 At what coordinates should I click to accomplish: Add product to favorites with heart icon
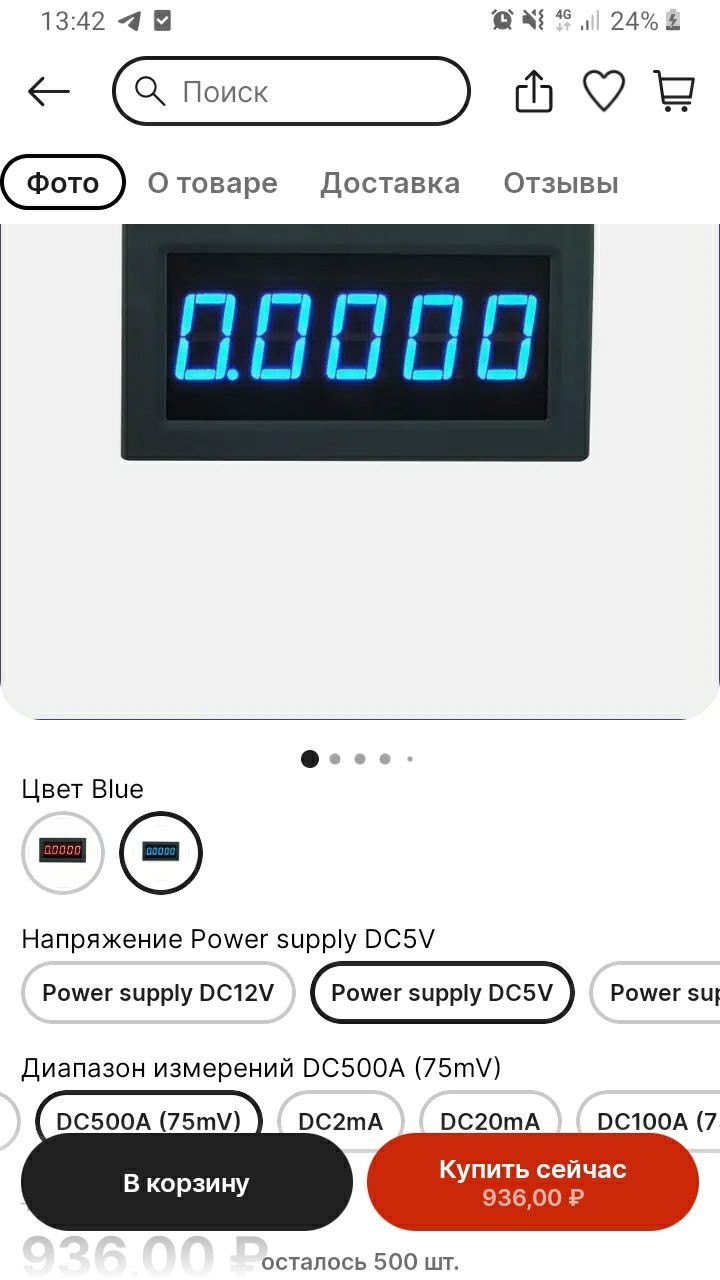[604, 91]
